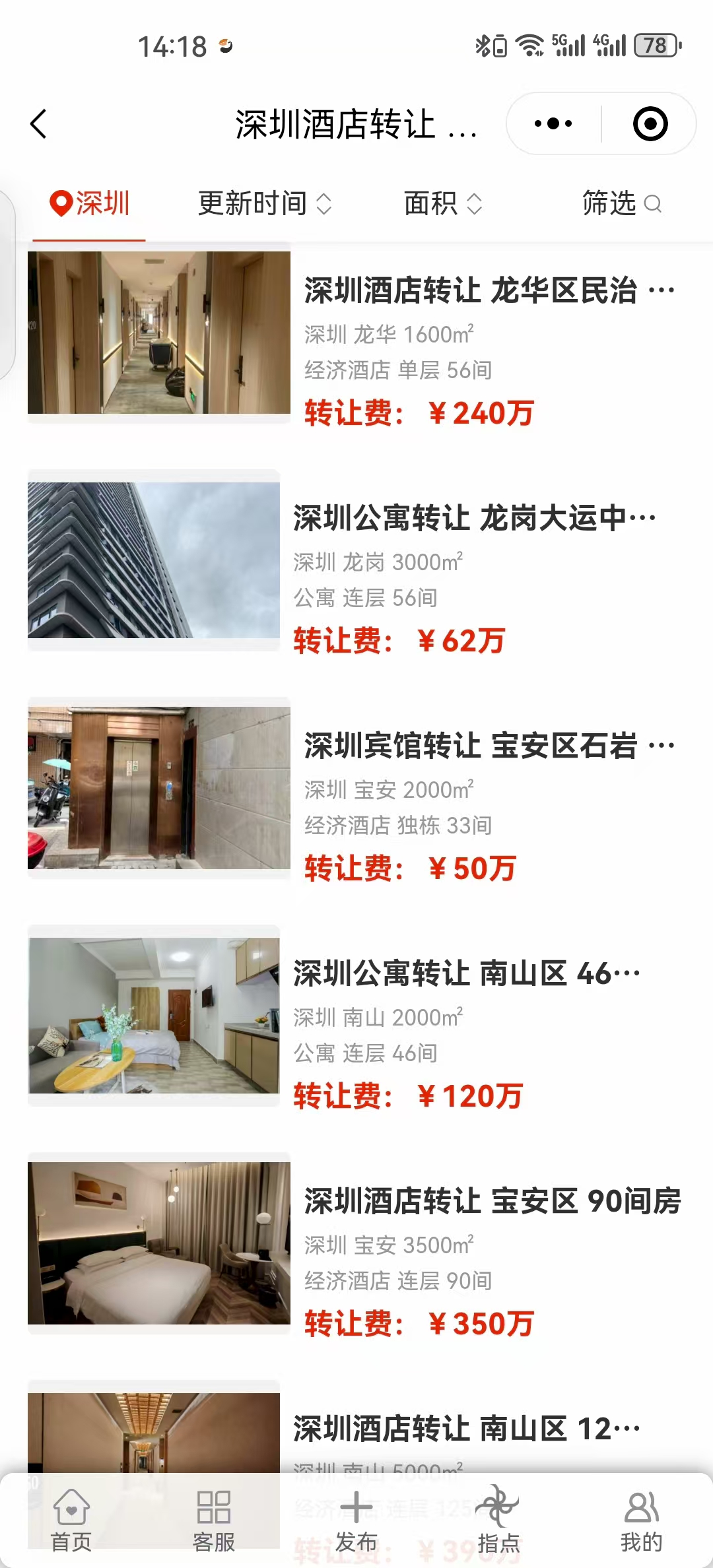Change the 深圳 city location filter
This screenshot has width=713, height=1568.
(x=90, y=203)
